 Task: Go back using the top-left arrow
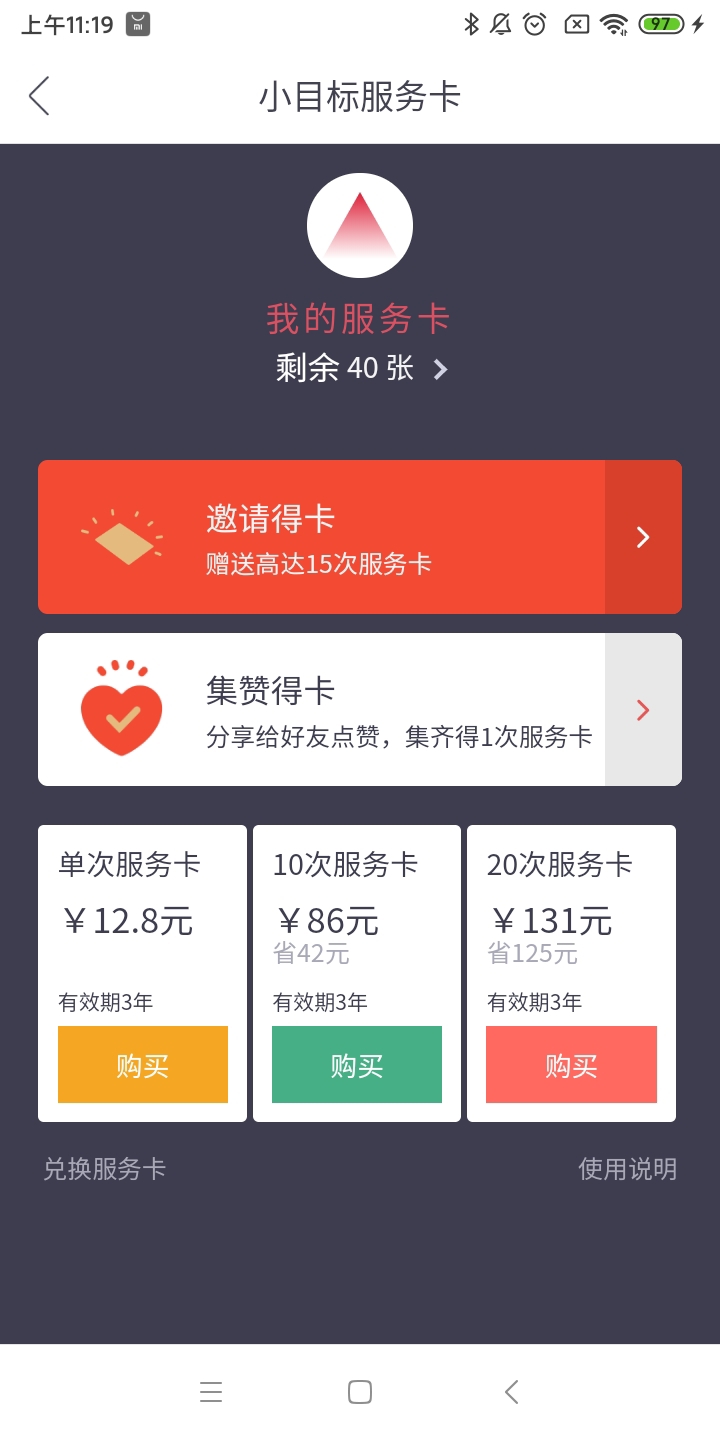(39, 96)
